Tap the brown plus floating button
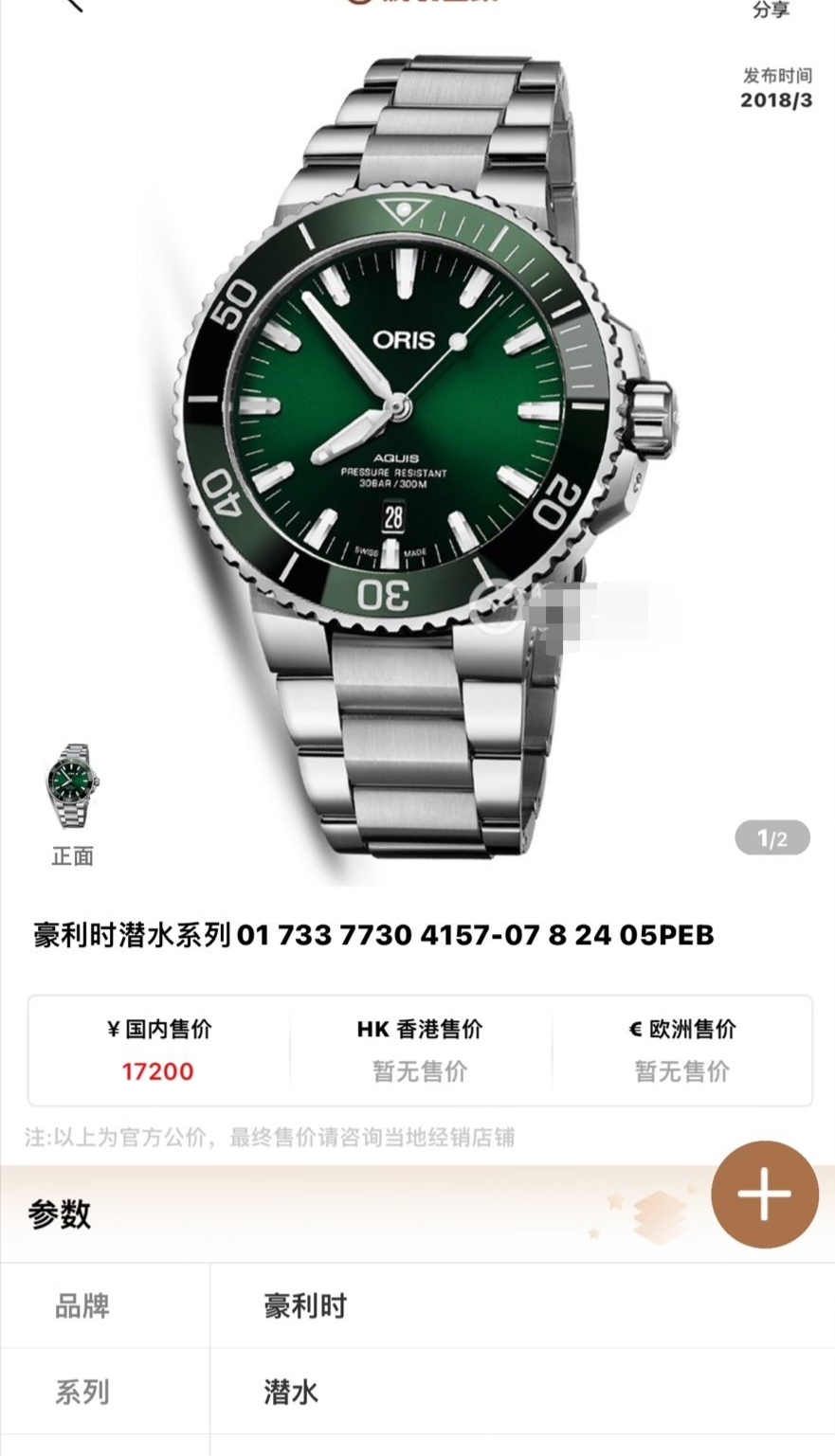This screenshot has width=835, height=1456. (764, 1194)
